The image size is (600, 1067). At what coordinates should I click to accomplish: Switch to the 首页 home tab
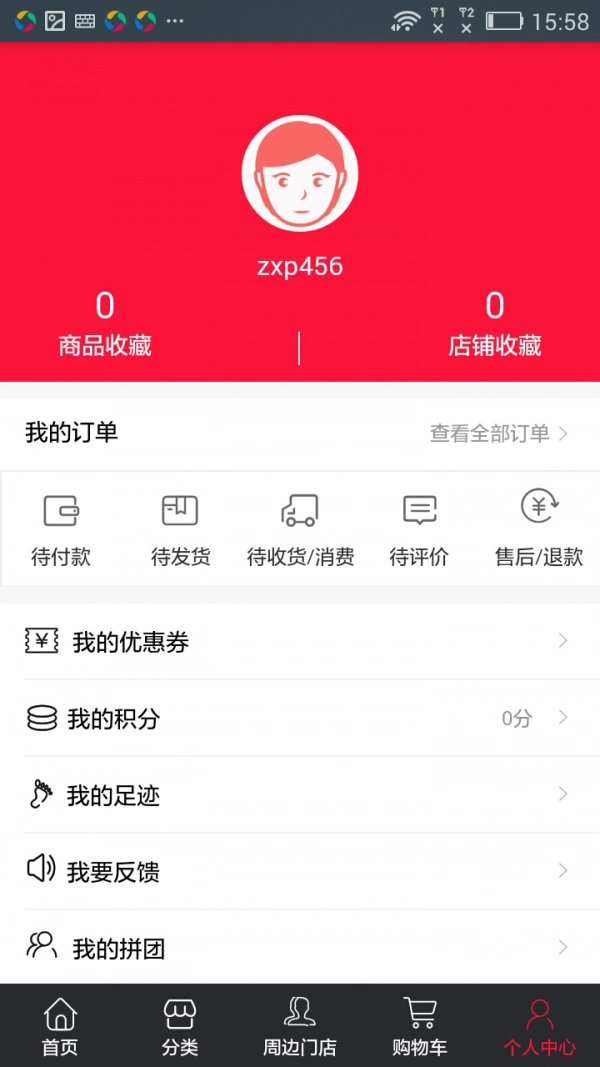(60, 1026)
